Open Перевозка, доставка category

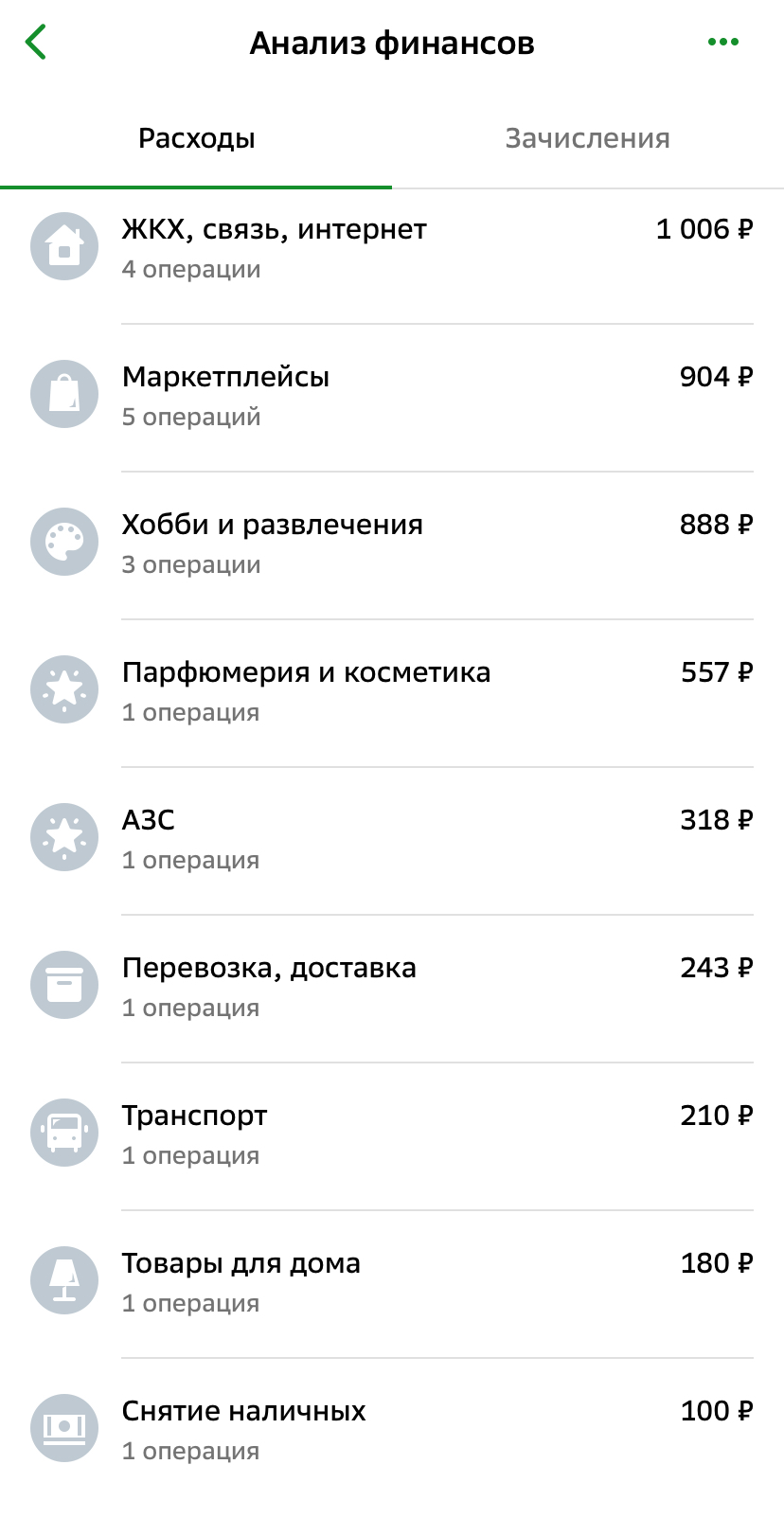click(x=392, y=988)
